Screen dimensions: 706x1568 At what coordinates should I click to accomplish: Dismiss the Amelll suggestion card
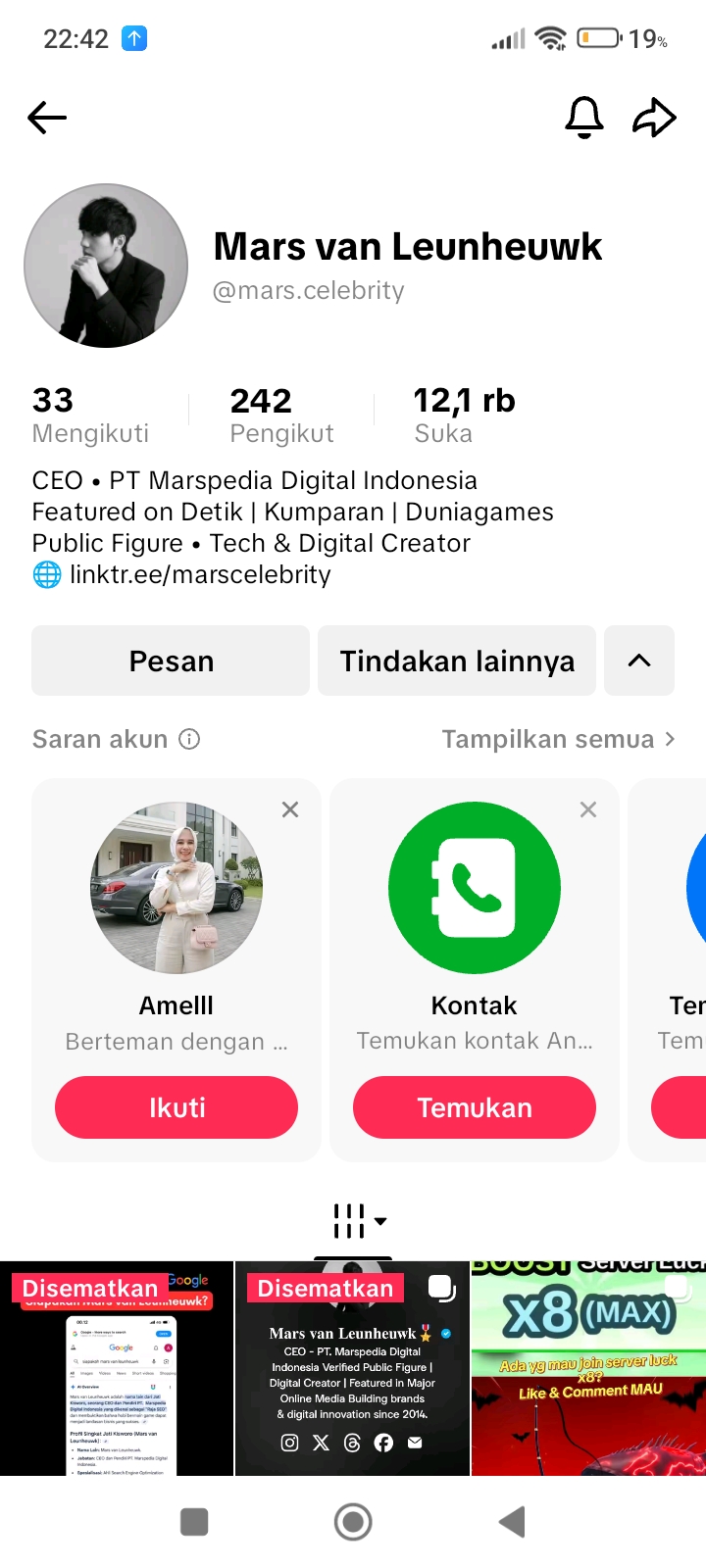[x=290, y=809]
